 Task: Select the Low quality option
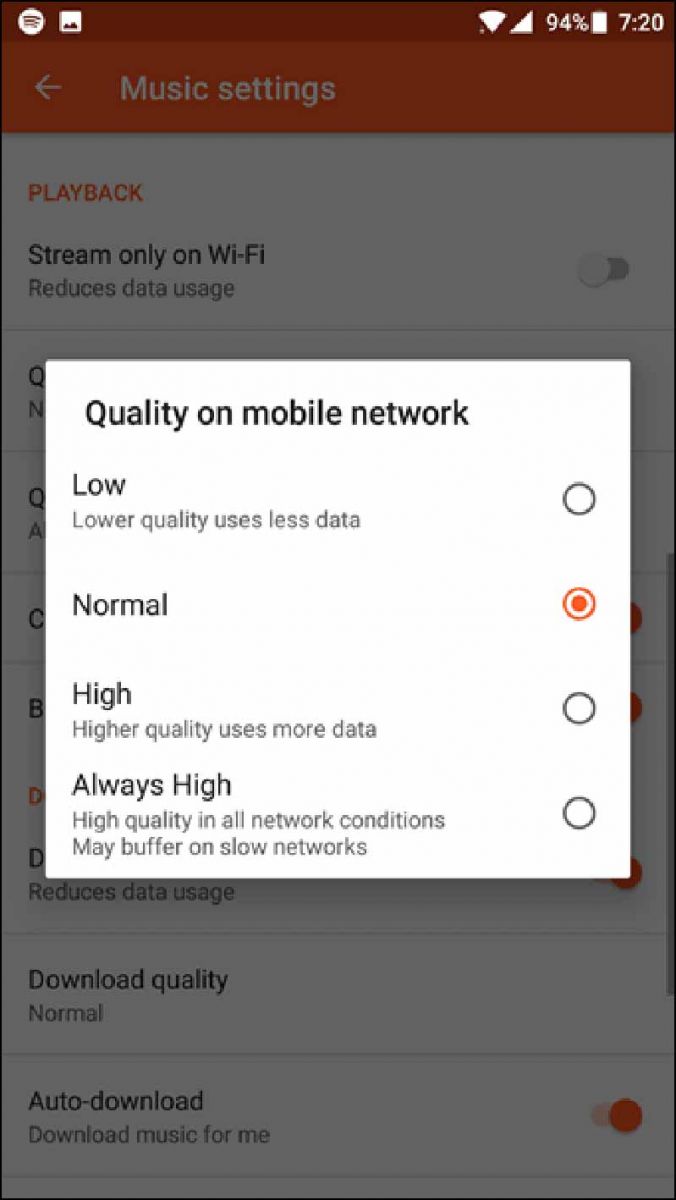point(579,499)
